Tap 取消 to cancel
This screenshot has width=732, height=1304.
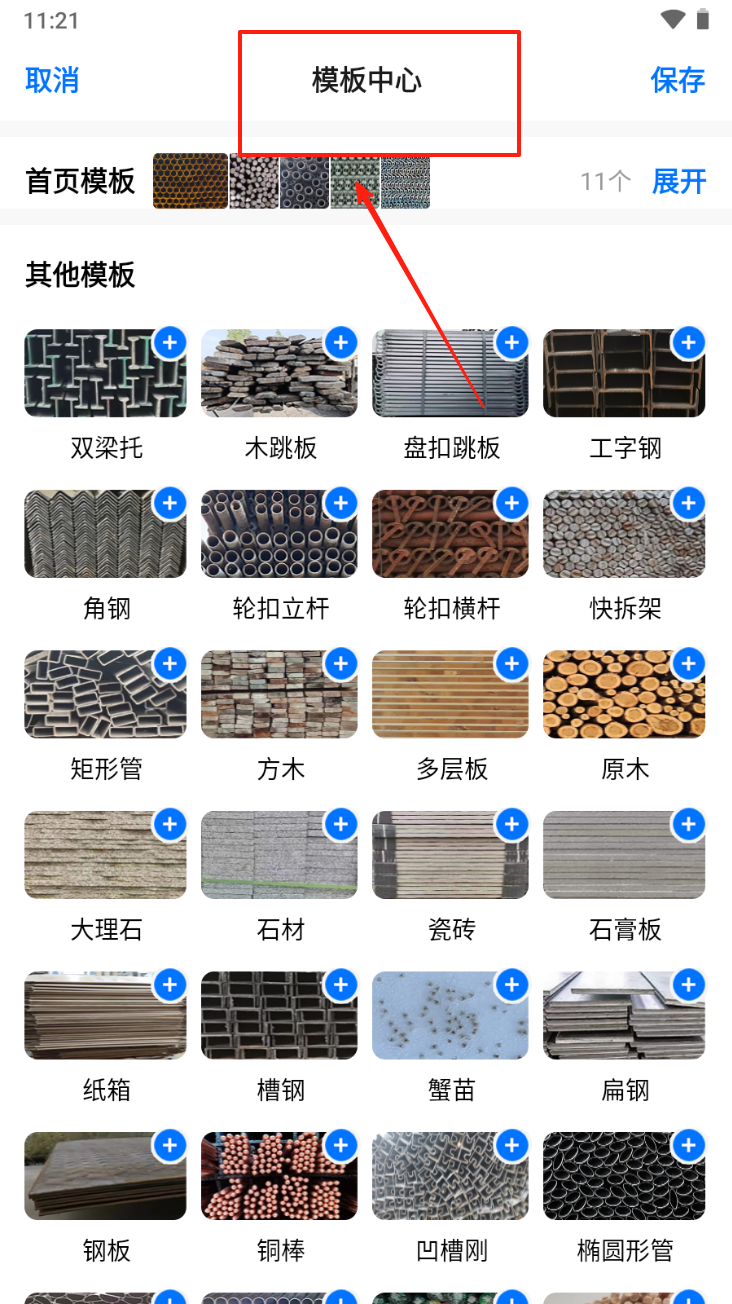tap(52, 81)
